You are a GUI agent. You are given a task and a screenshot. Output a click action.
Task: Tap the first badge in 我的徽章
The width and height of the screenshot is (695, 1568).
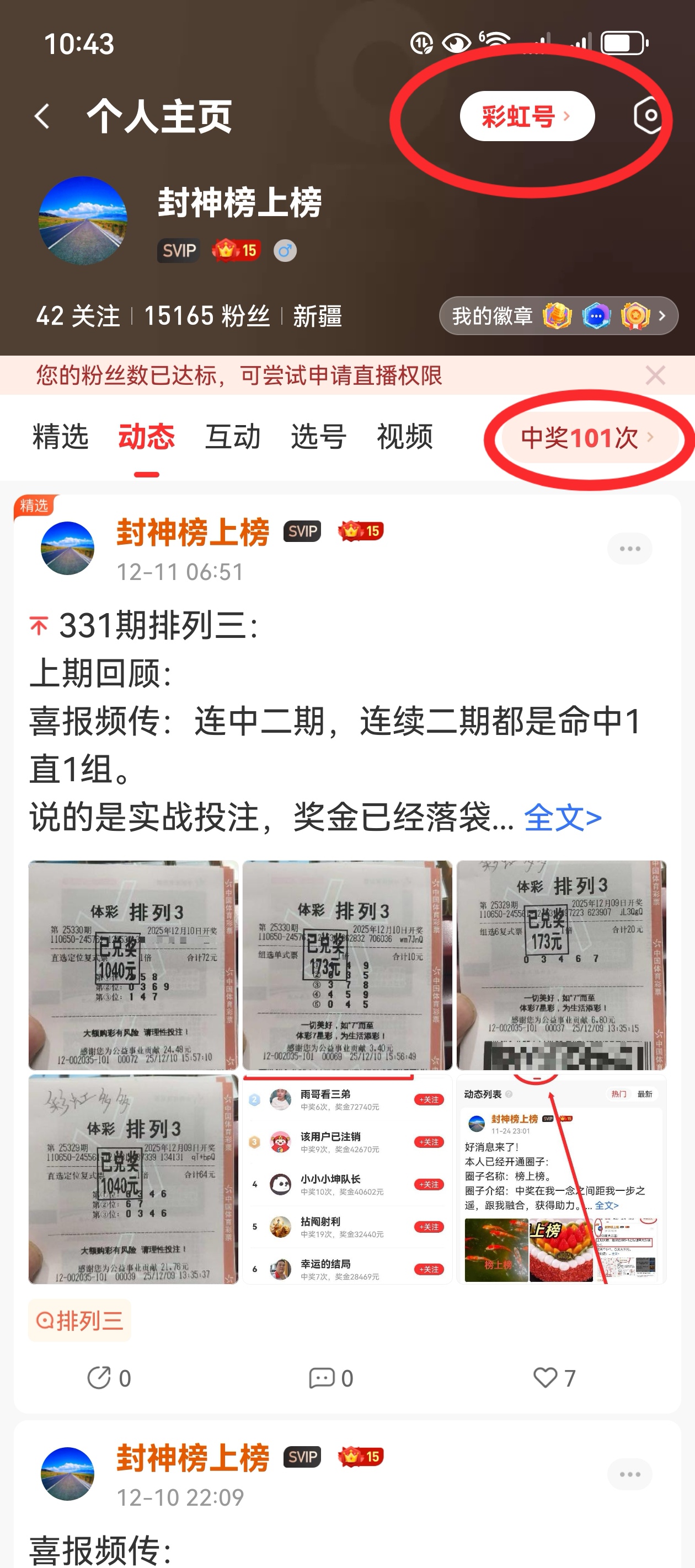[x=558, y=316]
